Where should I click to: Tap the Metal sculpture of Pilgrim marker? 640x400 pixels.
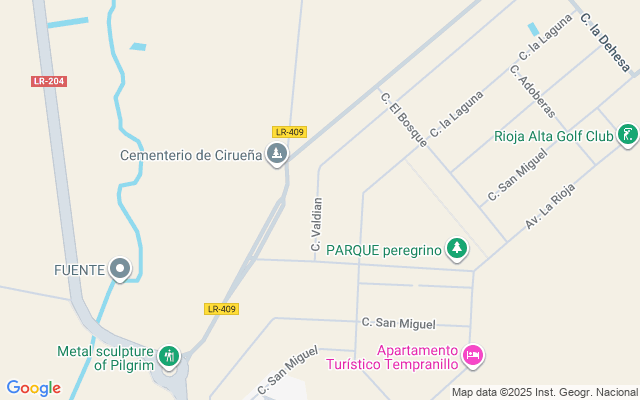(x=168, y=355)
